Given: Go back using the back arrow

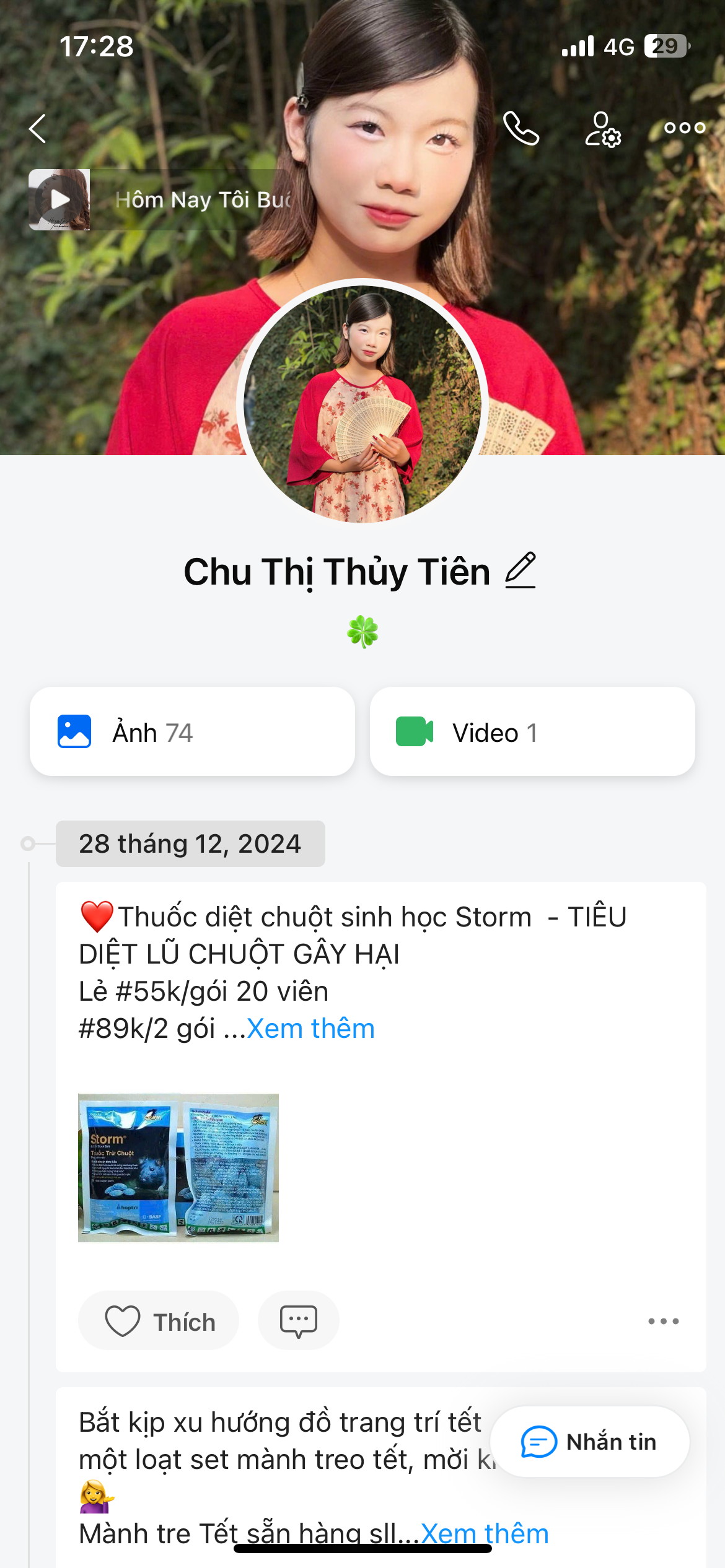Looking at the screenshot, I should [38, 129].
